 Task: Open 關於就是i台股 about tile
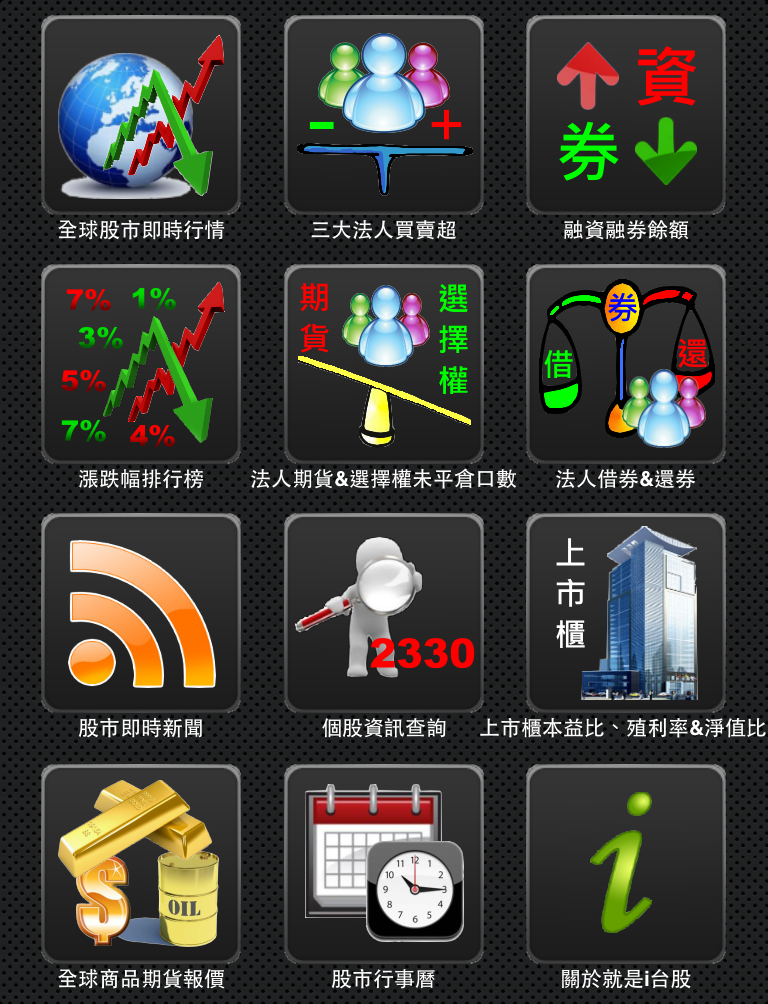point(626,864)
